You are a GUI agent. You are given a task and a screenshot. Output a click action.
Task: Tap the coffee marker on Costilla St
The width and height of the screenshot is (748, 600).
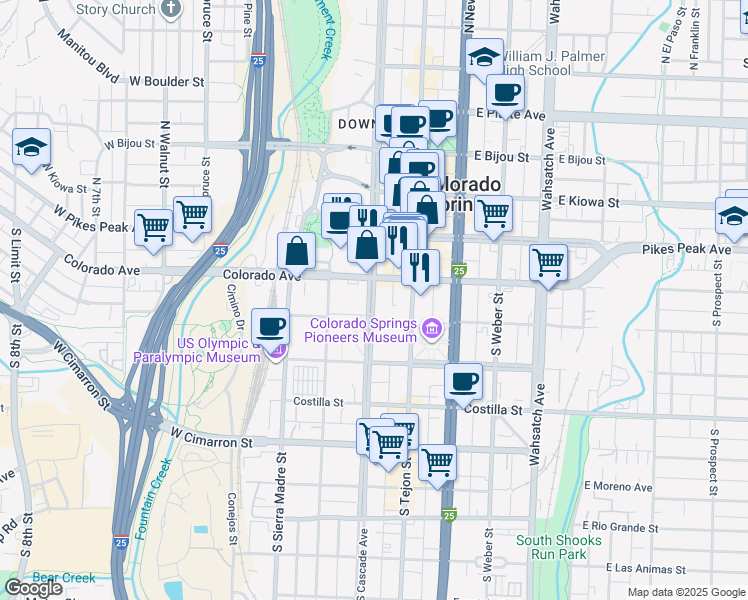[x=463, y=381]
